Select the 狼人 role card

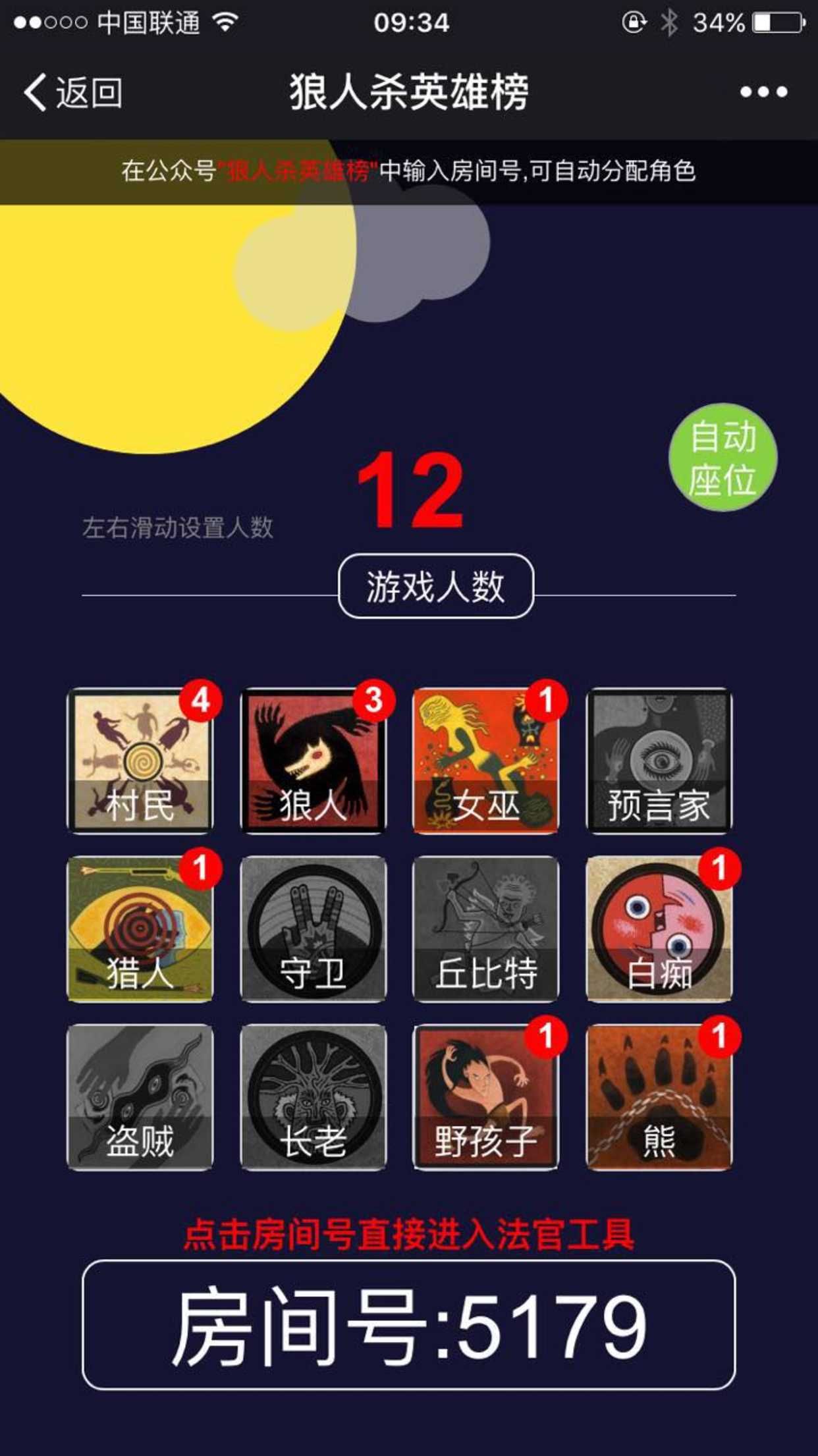314,761
